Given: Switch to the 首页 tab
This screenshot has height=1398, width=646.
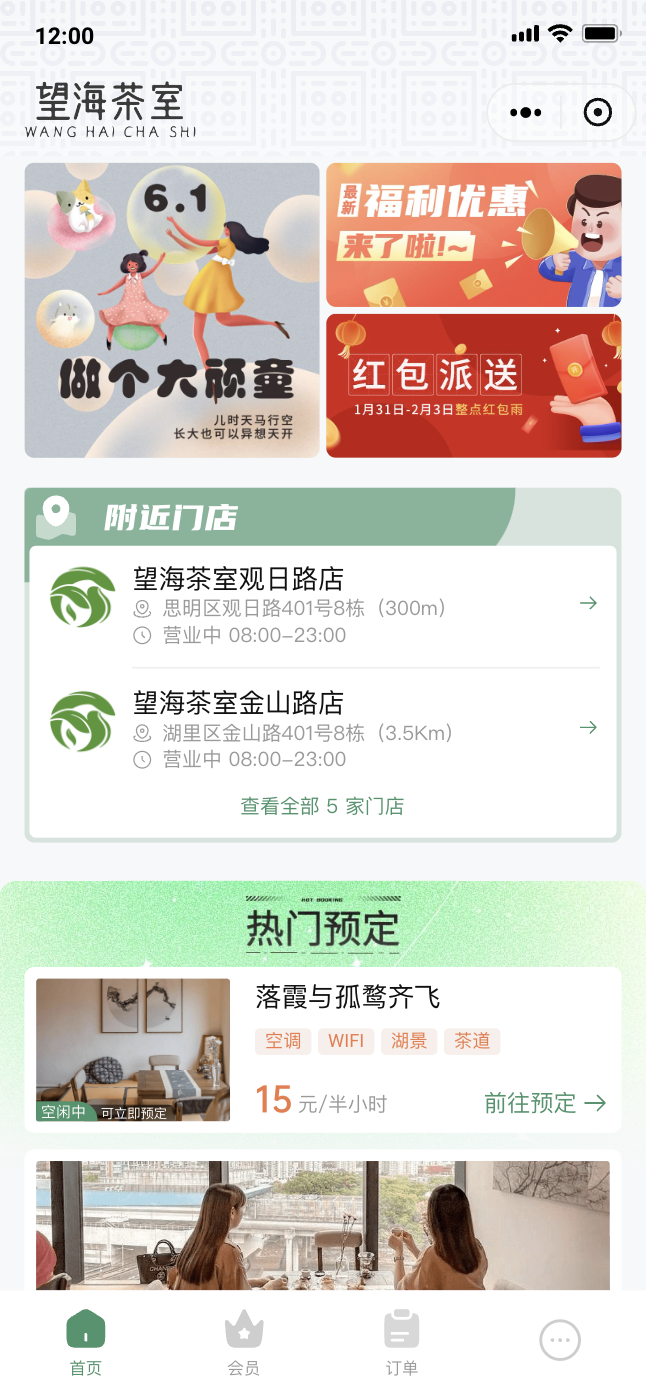Looking at the screenshot, I should [x=86, y=1343].
